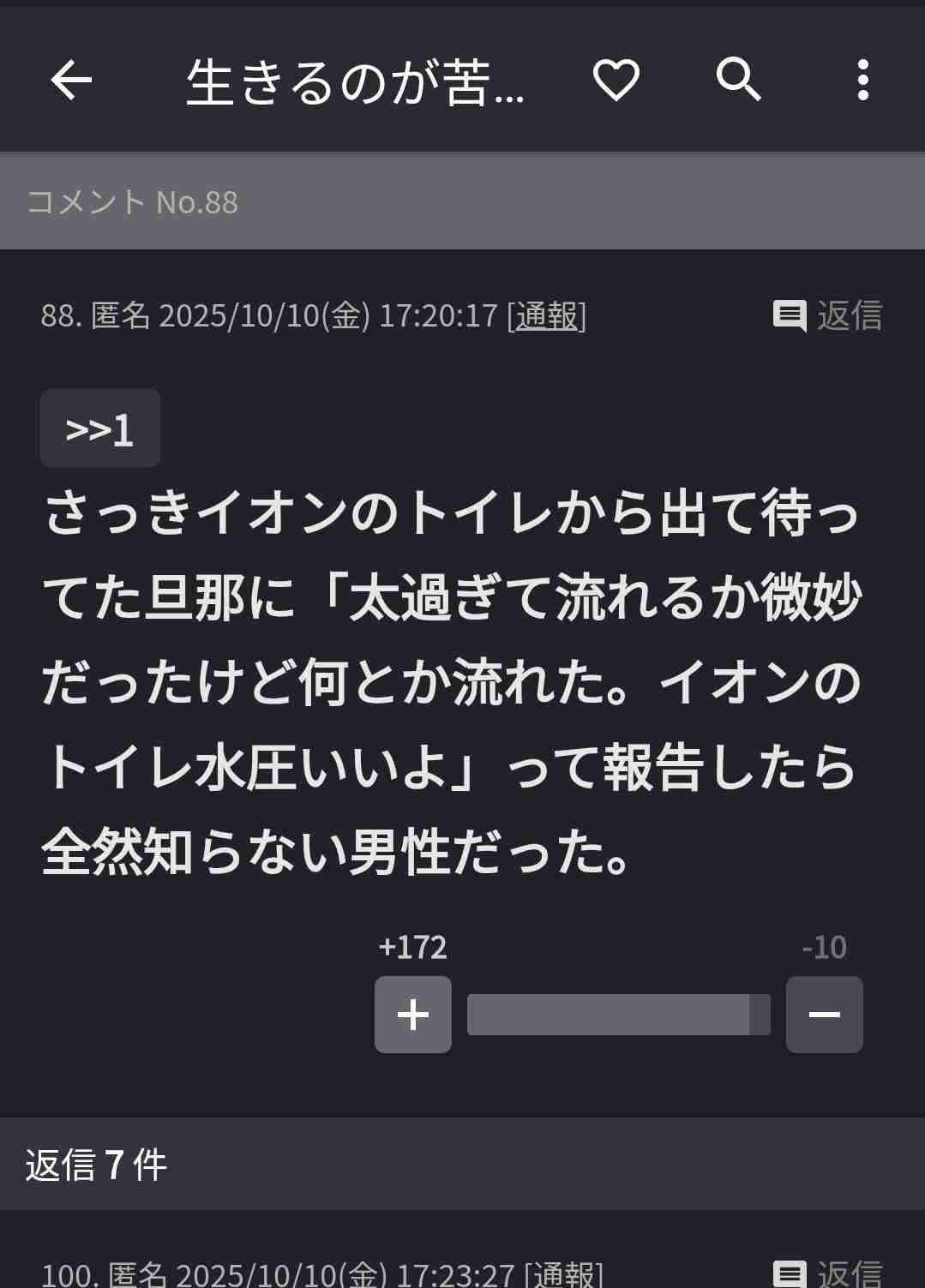925x1288 pixels.
Task: Reply to comment 88 with 返信
Action: coord(827,315)
